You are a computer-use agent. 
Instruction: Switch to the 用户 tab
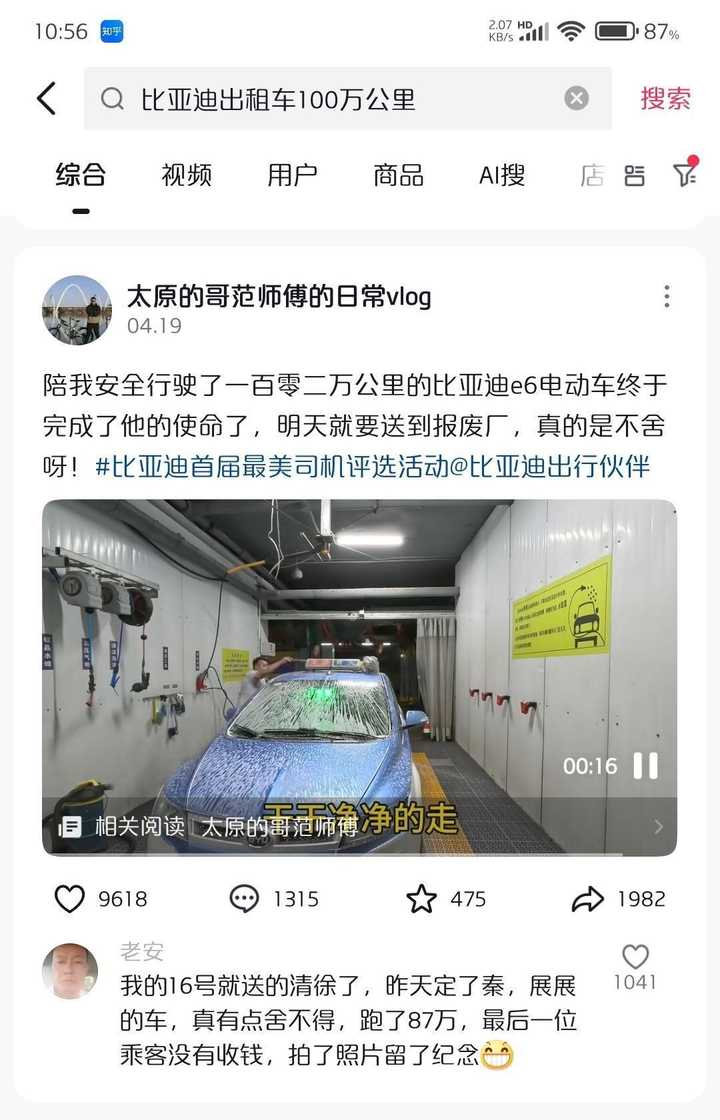coord(292,175)
